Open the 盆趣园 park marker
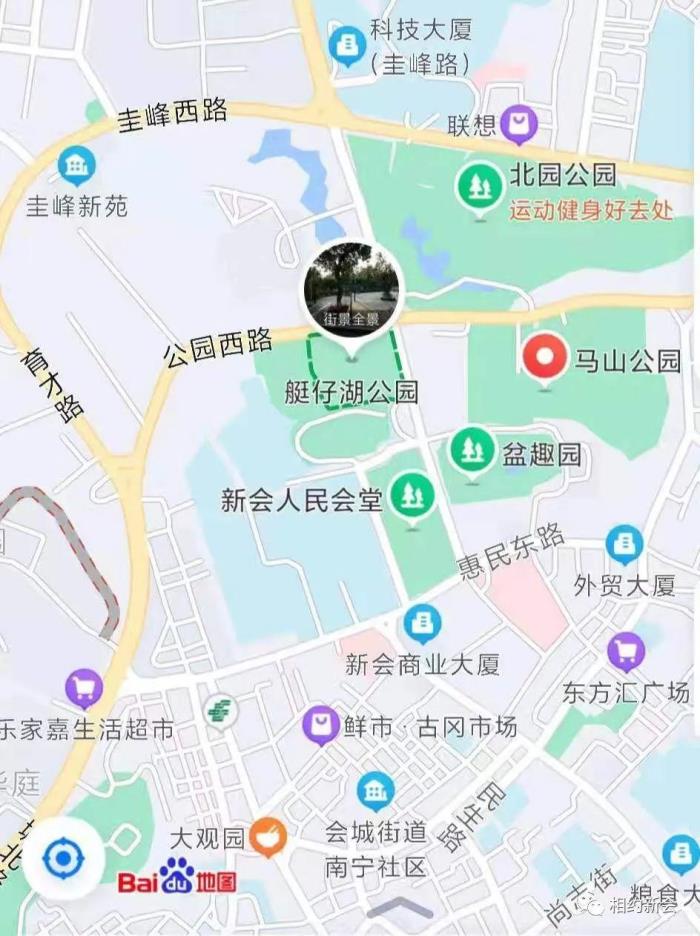This screenshot has width=700, height=936. (x=472, y=450)
